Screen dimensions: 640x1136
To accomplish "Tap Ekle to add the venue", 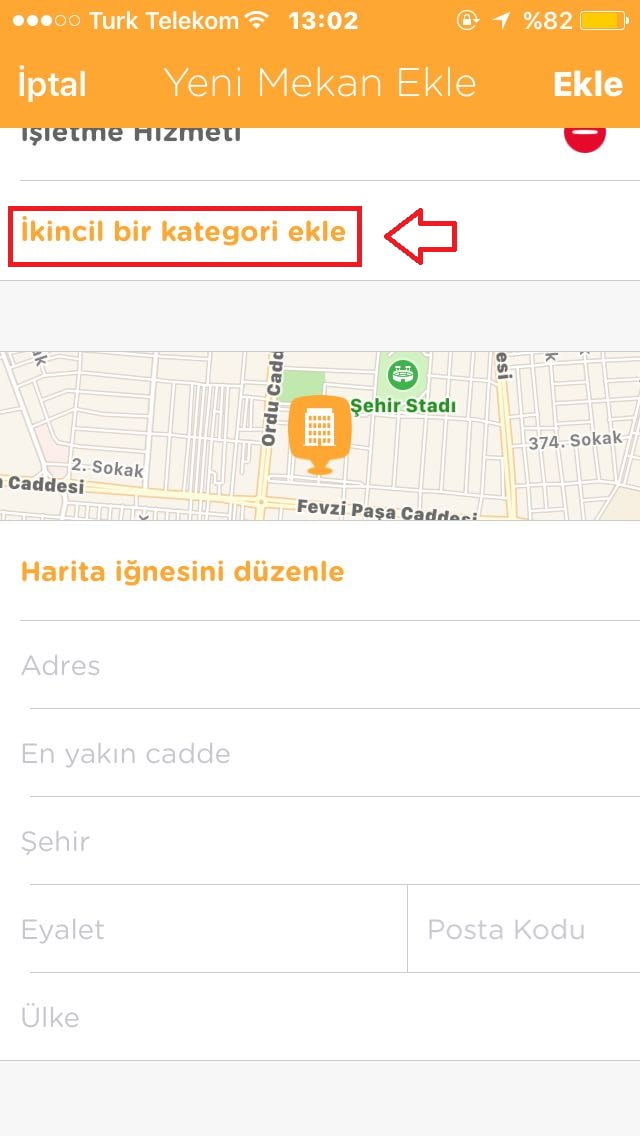I will [x=588, y=84].
